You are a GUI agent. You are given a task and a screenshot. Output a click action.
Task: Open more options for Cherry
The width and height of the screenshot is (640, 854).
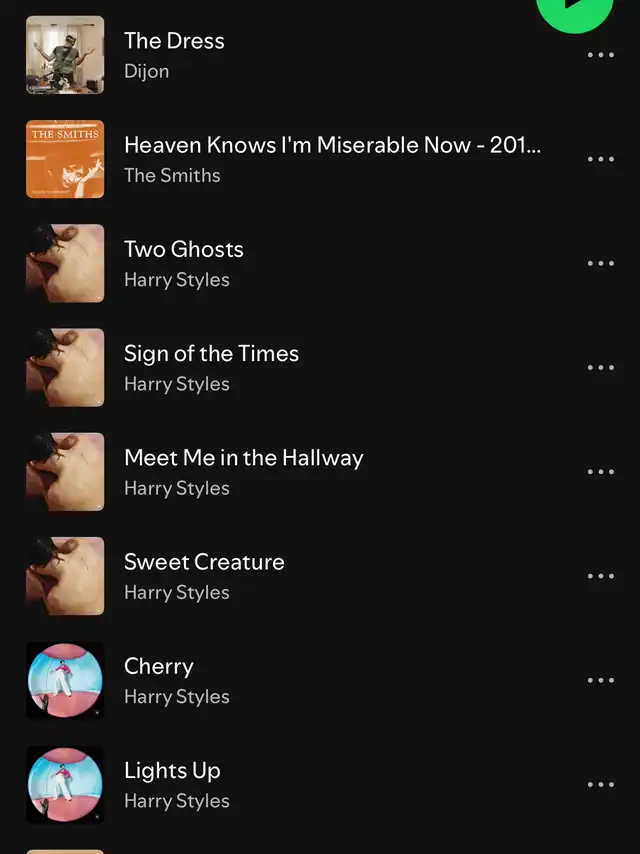[x=600, y=680]
